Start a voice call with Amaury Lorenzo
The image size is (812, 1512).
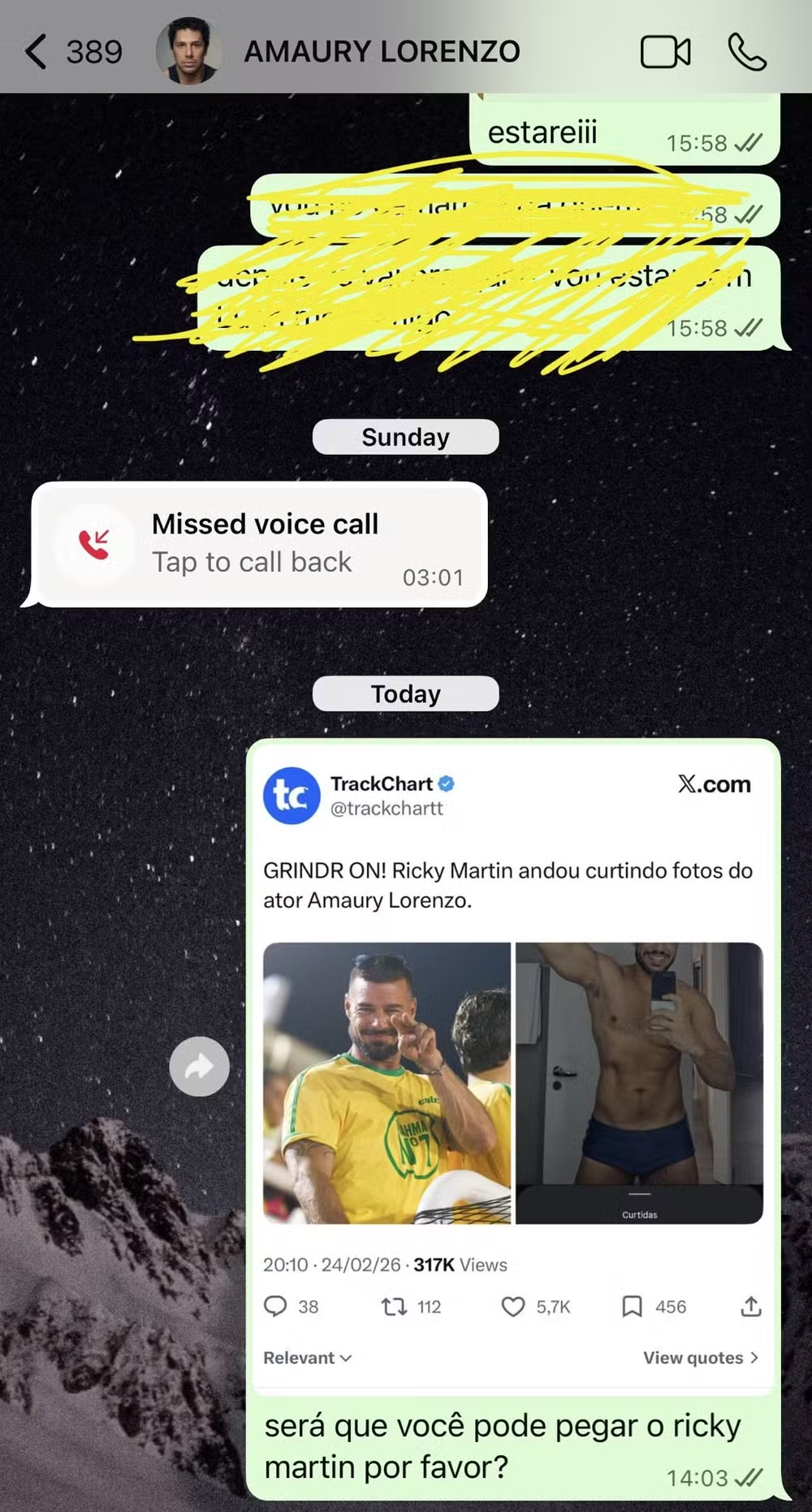(746, 52)
